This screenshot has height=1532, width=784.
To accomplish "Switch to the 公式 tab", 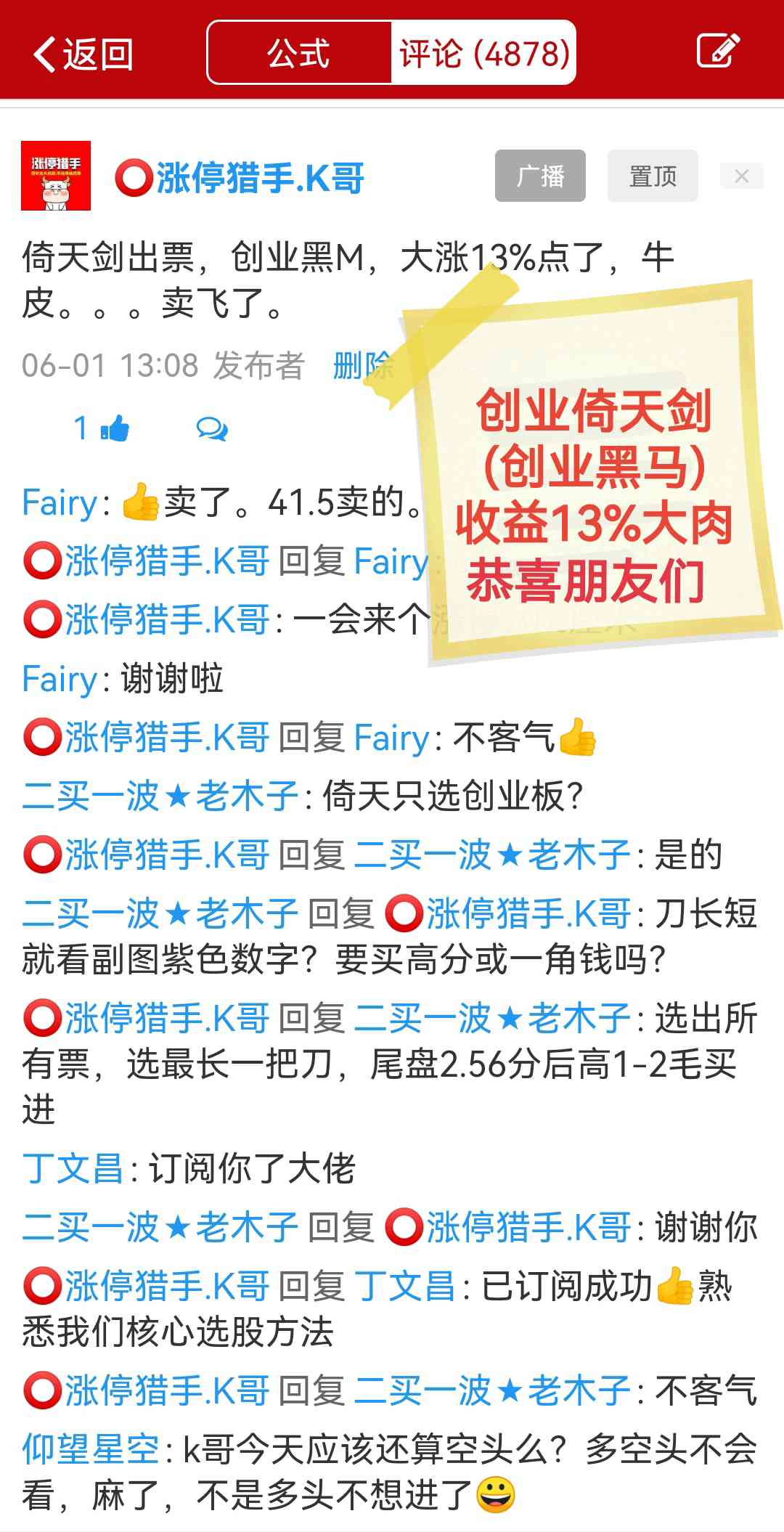I will pos(298,53).
